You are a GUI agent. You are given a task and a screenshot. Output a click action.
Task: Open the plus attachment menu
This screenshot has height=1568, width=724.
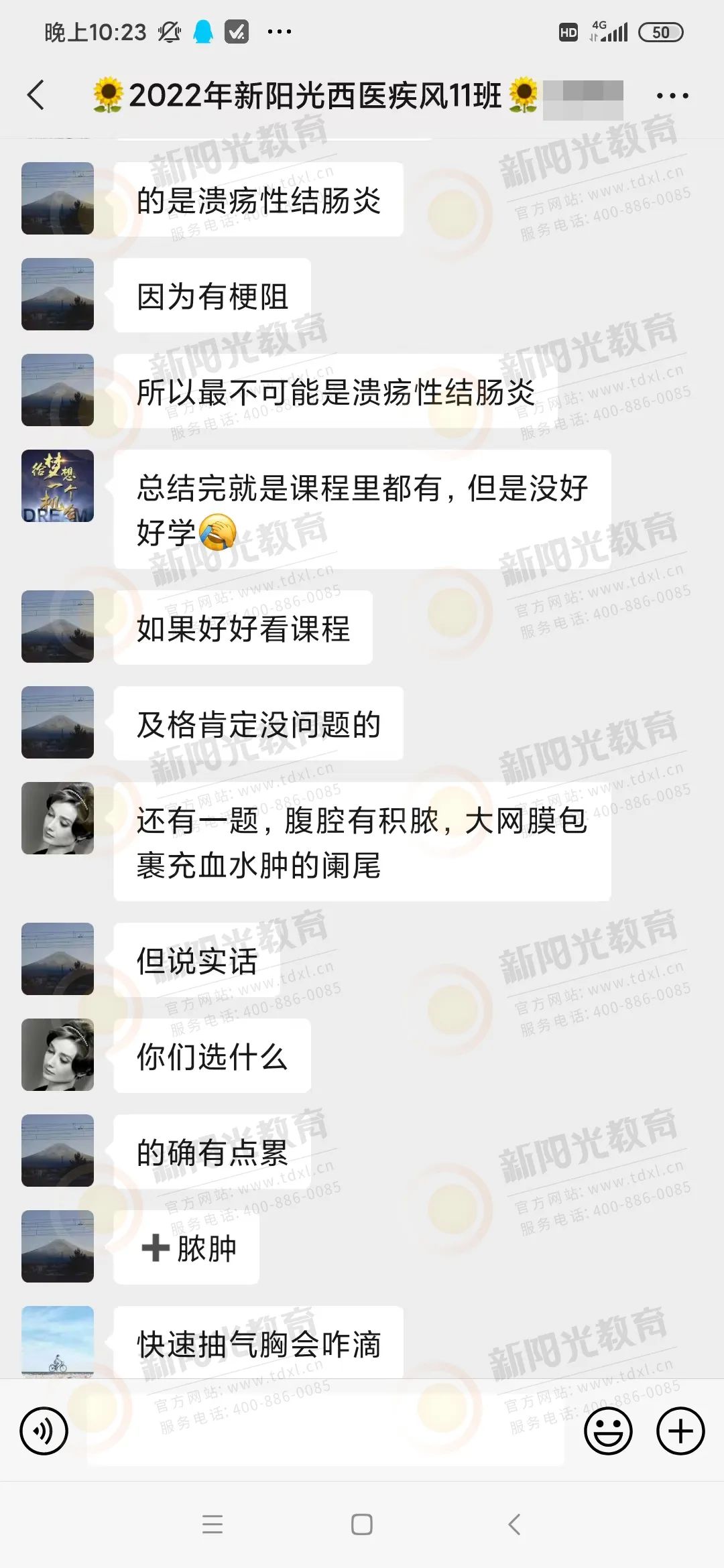point(680,1431)
